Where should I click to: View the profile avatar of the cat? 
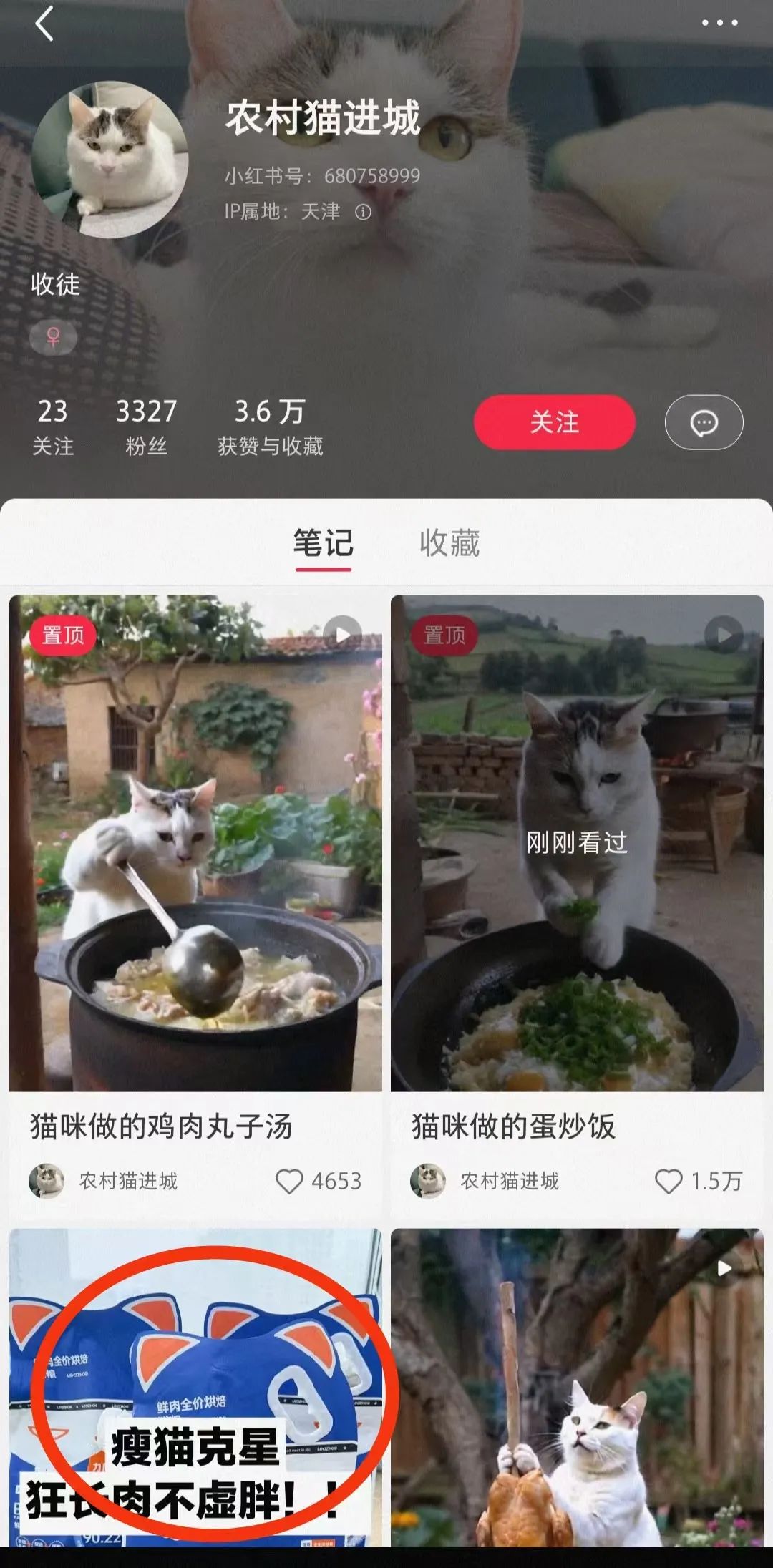point(110,159)
